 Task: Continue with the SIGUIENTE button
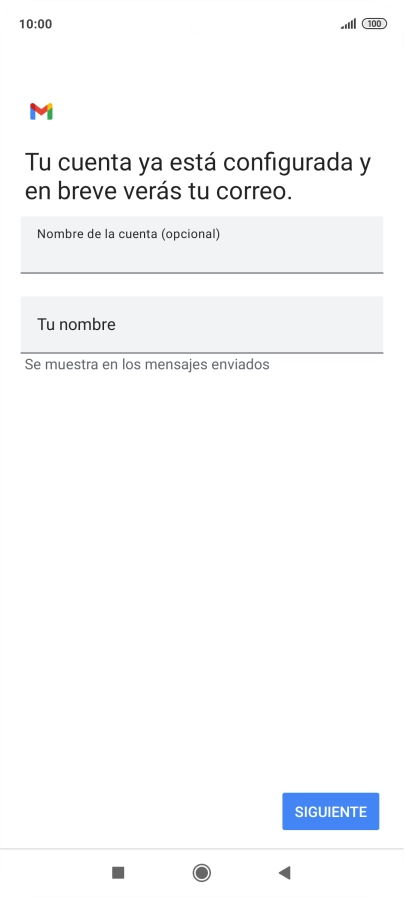[x=330, y=811]
